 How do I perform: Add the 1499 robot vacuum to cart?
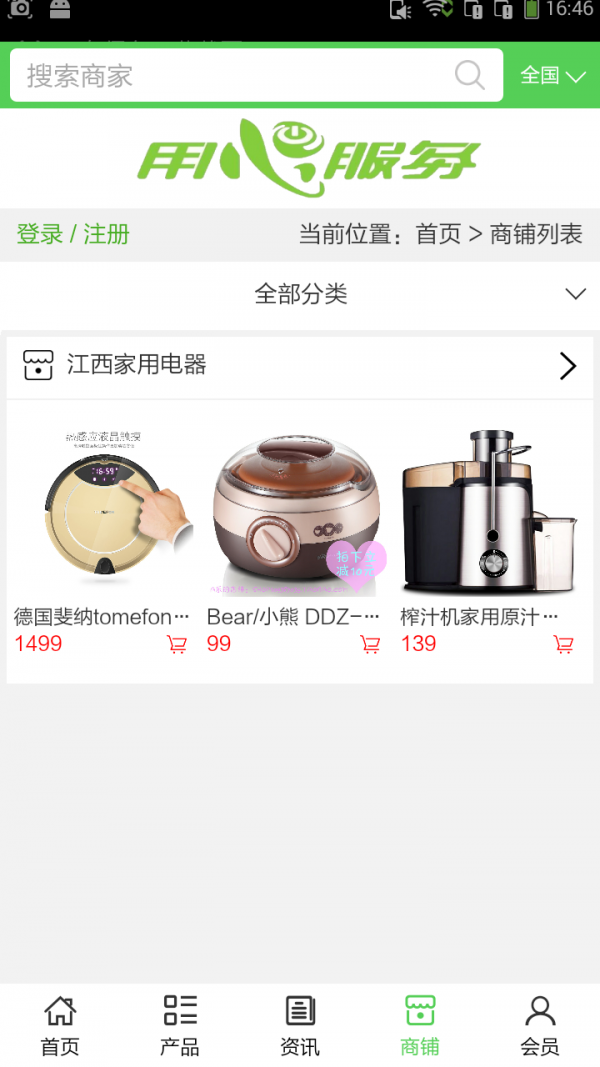tap(177, 645)
